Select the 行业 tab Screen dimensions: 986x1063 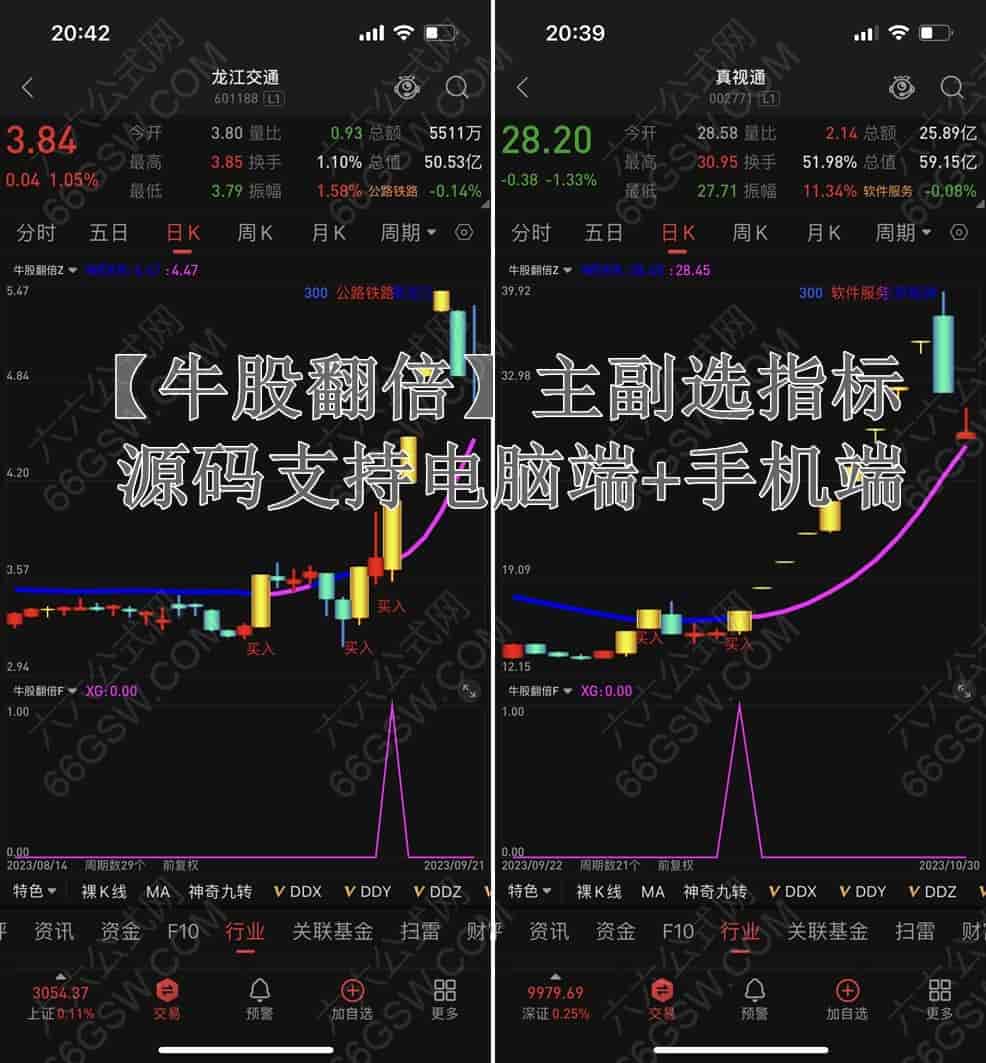(x=244, y=932)
